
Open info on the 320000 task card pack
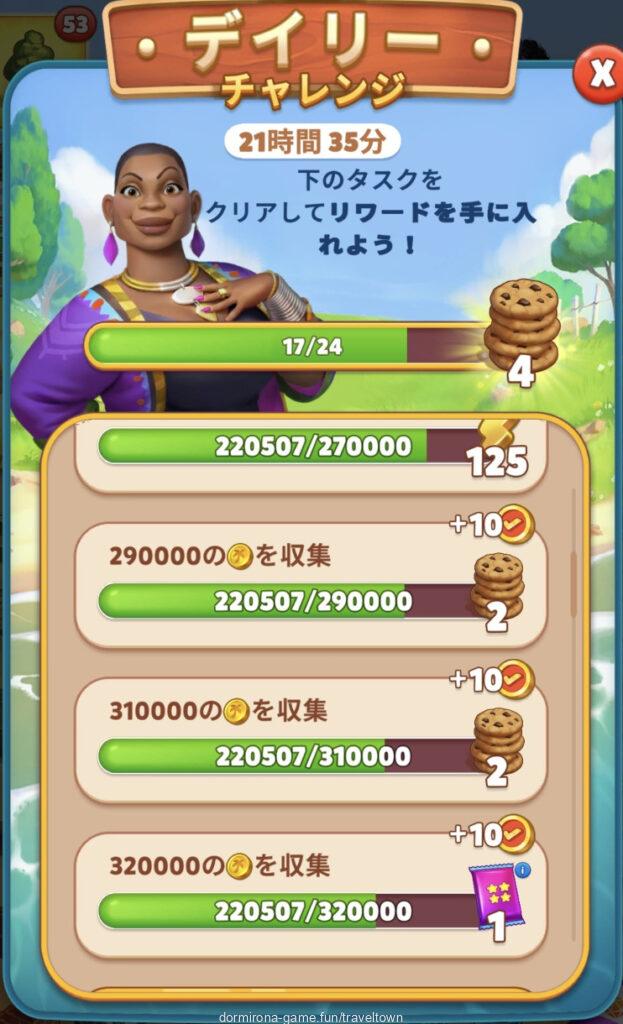coord(523,871)
